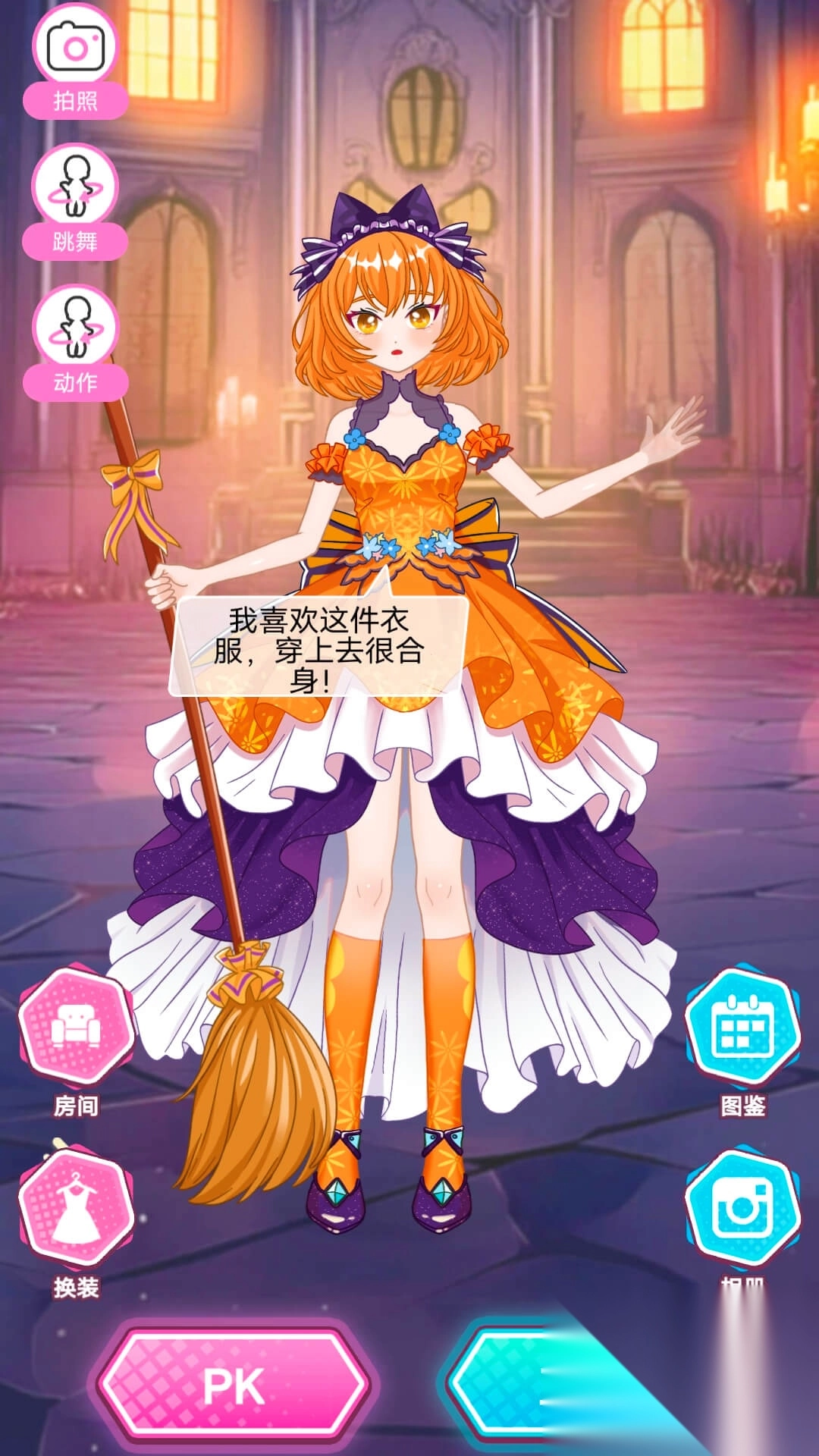
Task: Open the 换装 dress-up wardrobe
Action: pos(76,1212)
